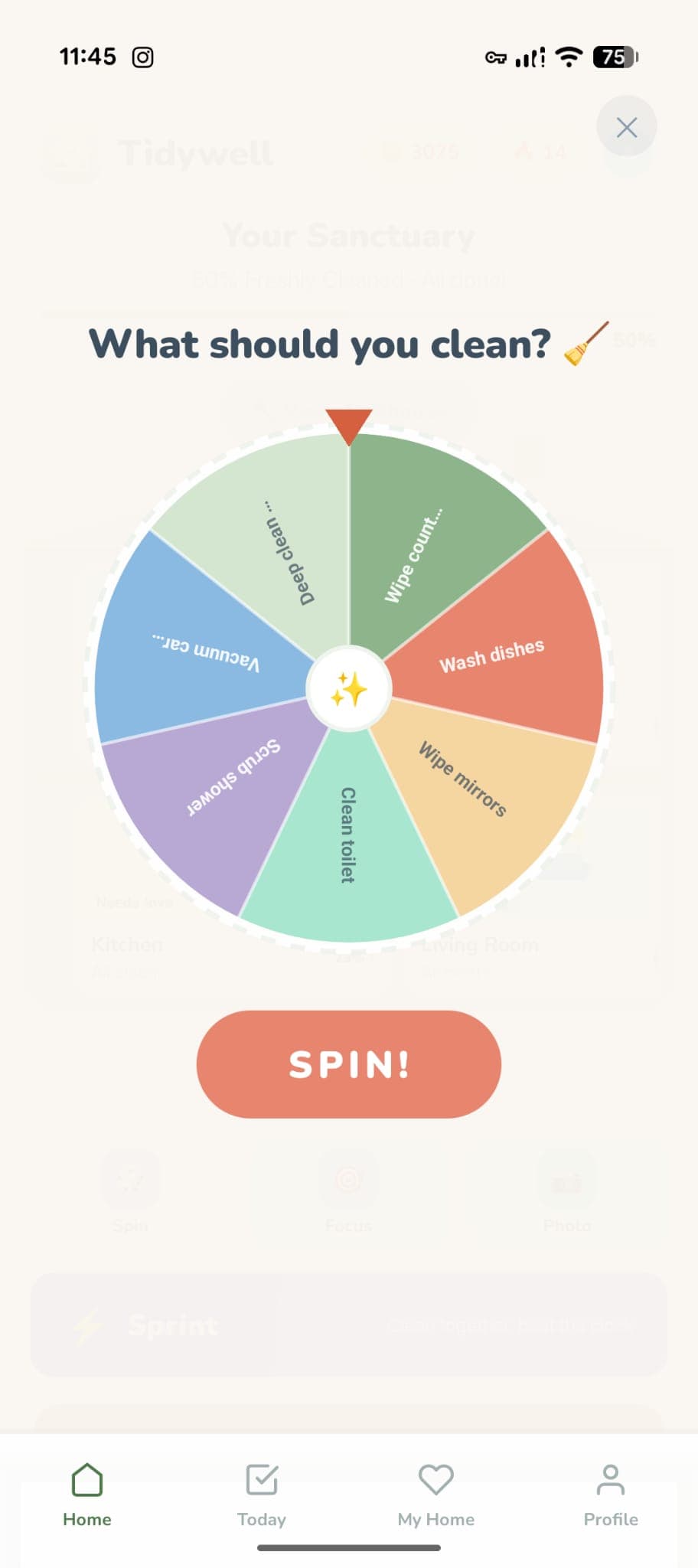Tap the Home icon in bottom navigation

pos(86,1478)
